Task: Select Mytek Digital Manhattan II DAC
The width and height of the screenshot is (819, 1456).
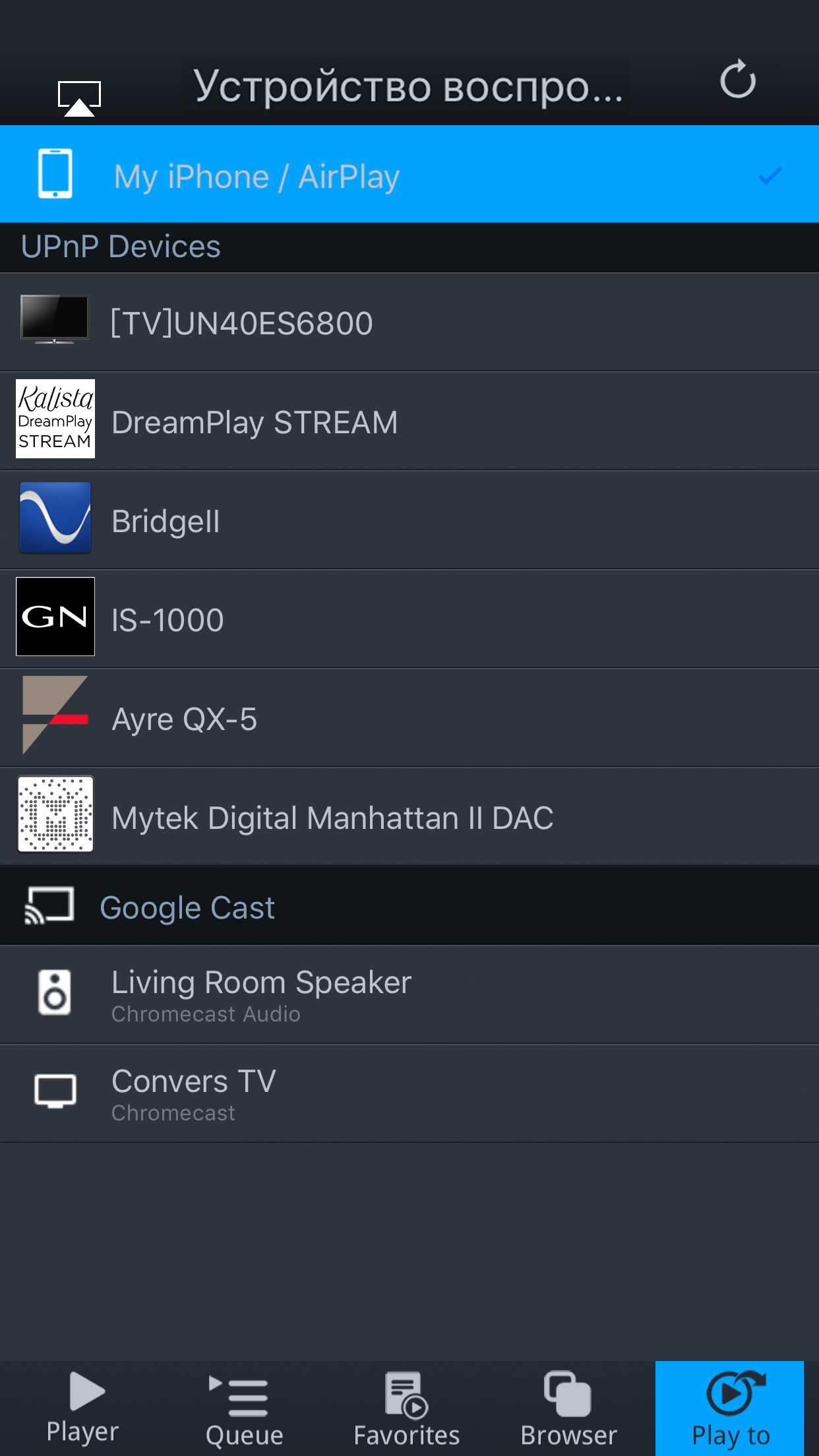Action: click(x=409, y=818)
